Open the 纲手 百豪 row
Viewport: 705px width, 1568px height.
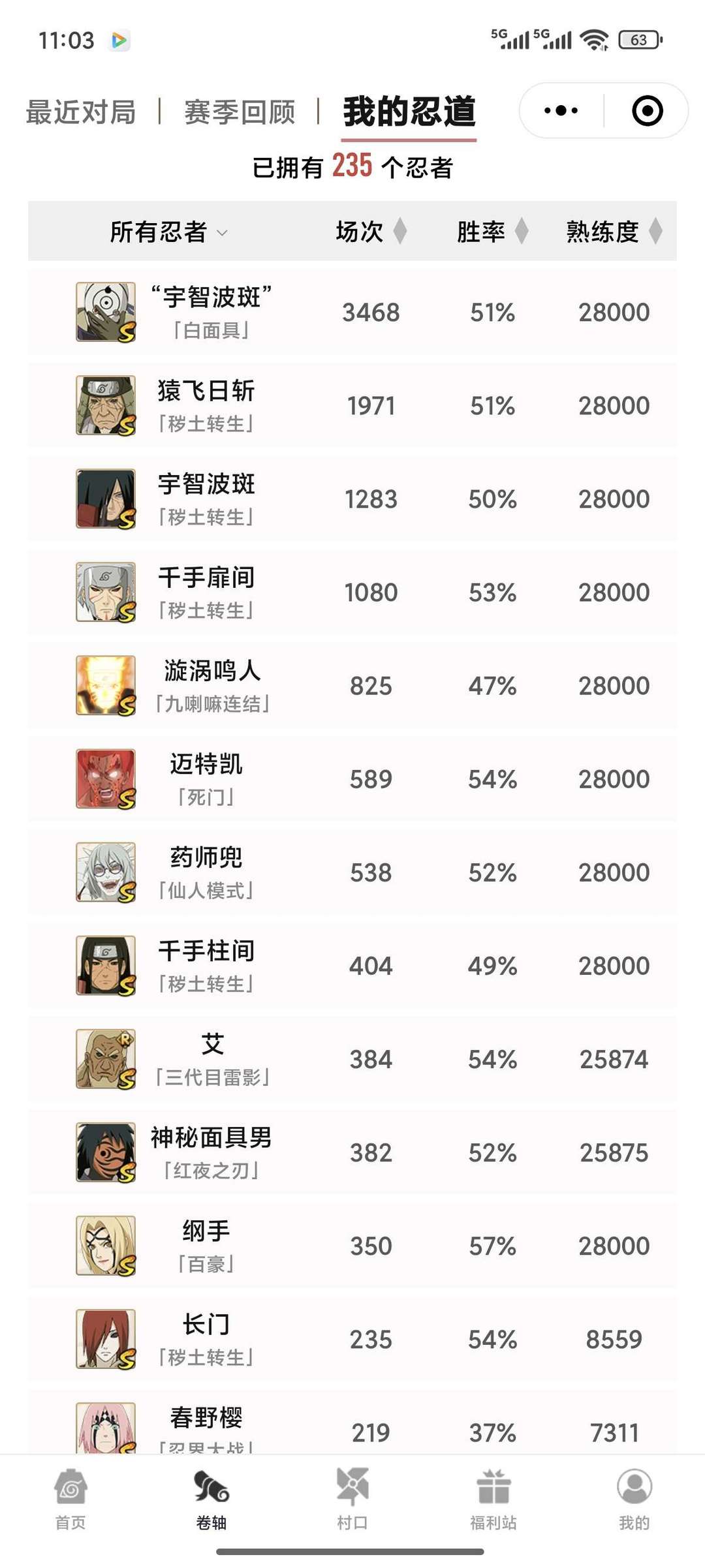352,1246
